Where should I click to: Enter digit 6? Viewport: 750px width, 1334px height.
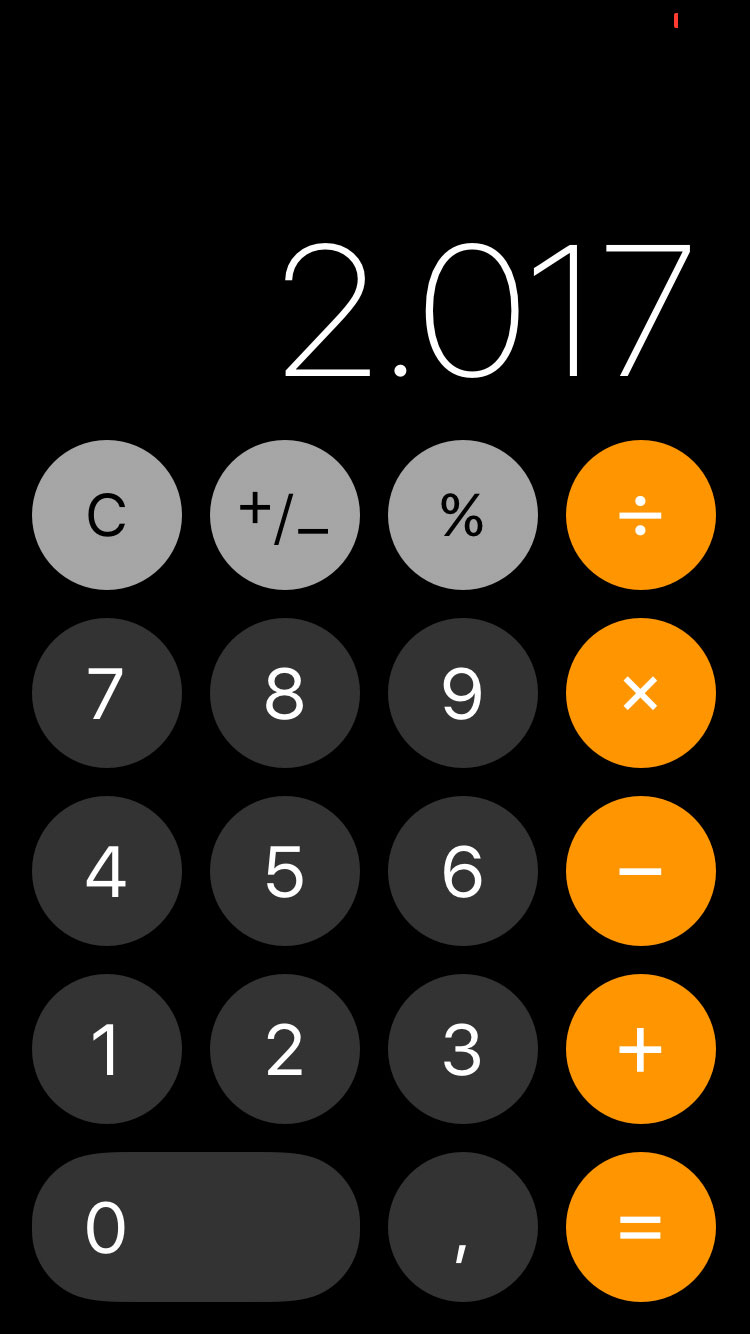[x=463, y=871]
